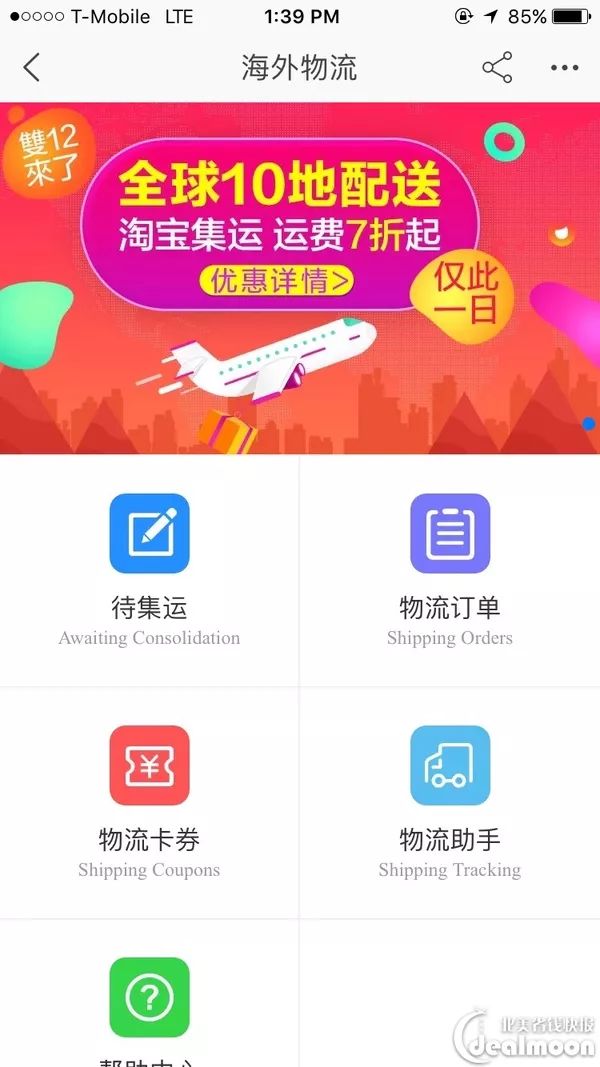Share the 海外物流 page
Viewport: 600px width, 1067px height.
coord(497,67)
